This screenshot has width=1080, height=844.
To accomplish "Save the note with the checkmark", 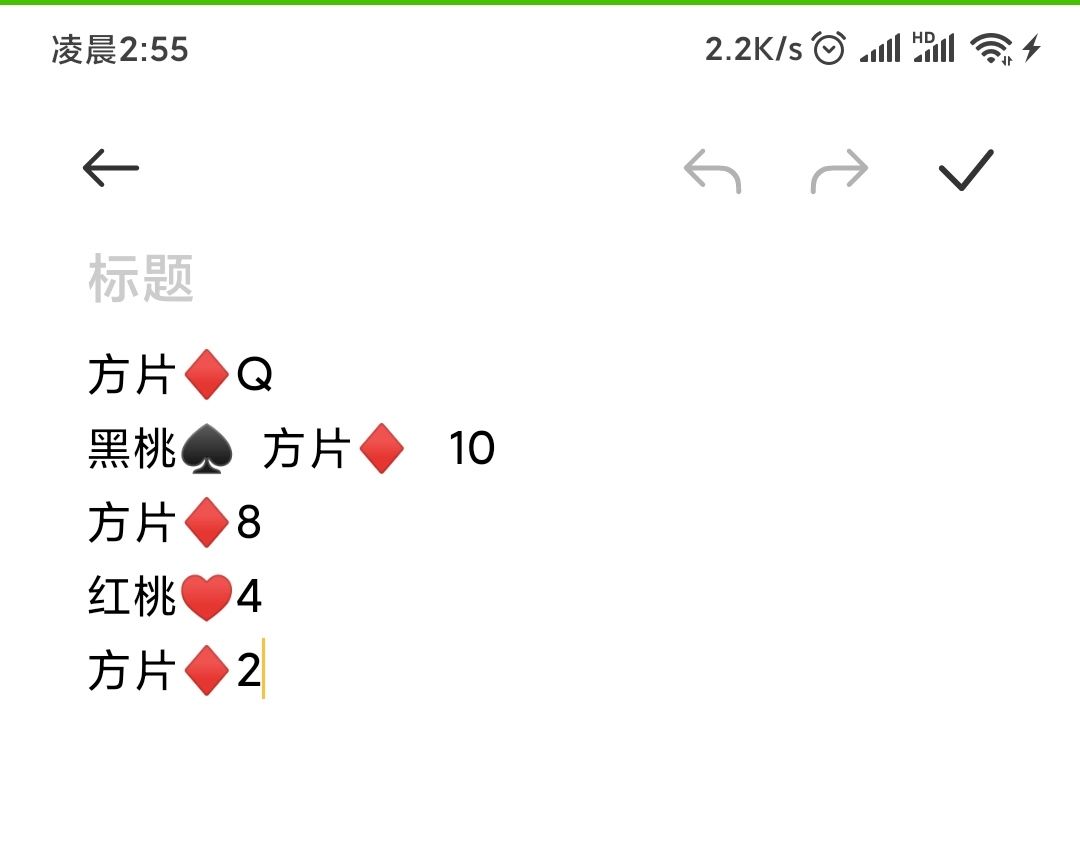I will (x=966, y=169).
